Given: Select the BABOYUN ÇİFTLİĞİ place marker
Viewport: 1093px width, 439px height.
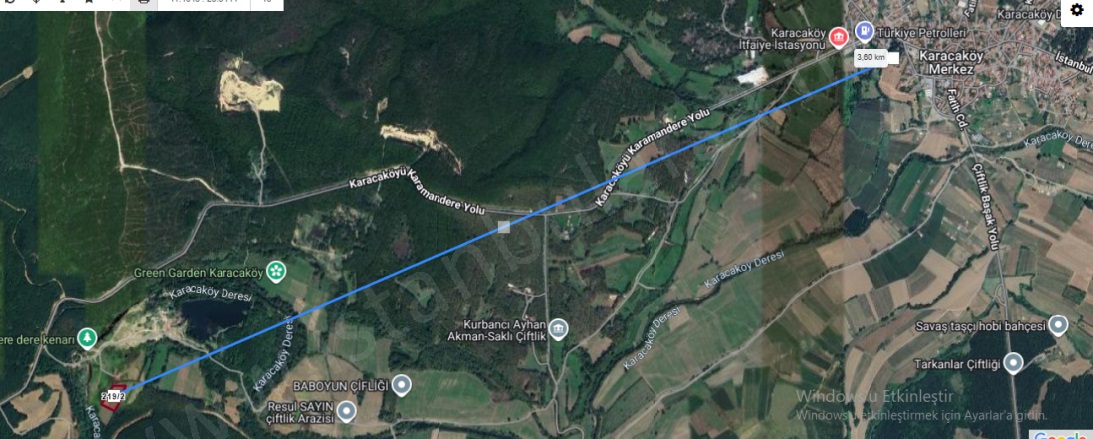Looking at the screenshot, I should tap(402, 384).
